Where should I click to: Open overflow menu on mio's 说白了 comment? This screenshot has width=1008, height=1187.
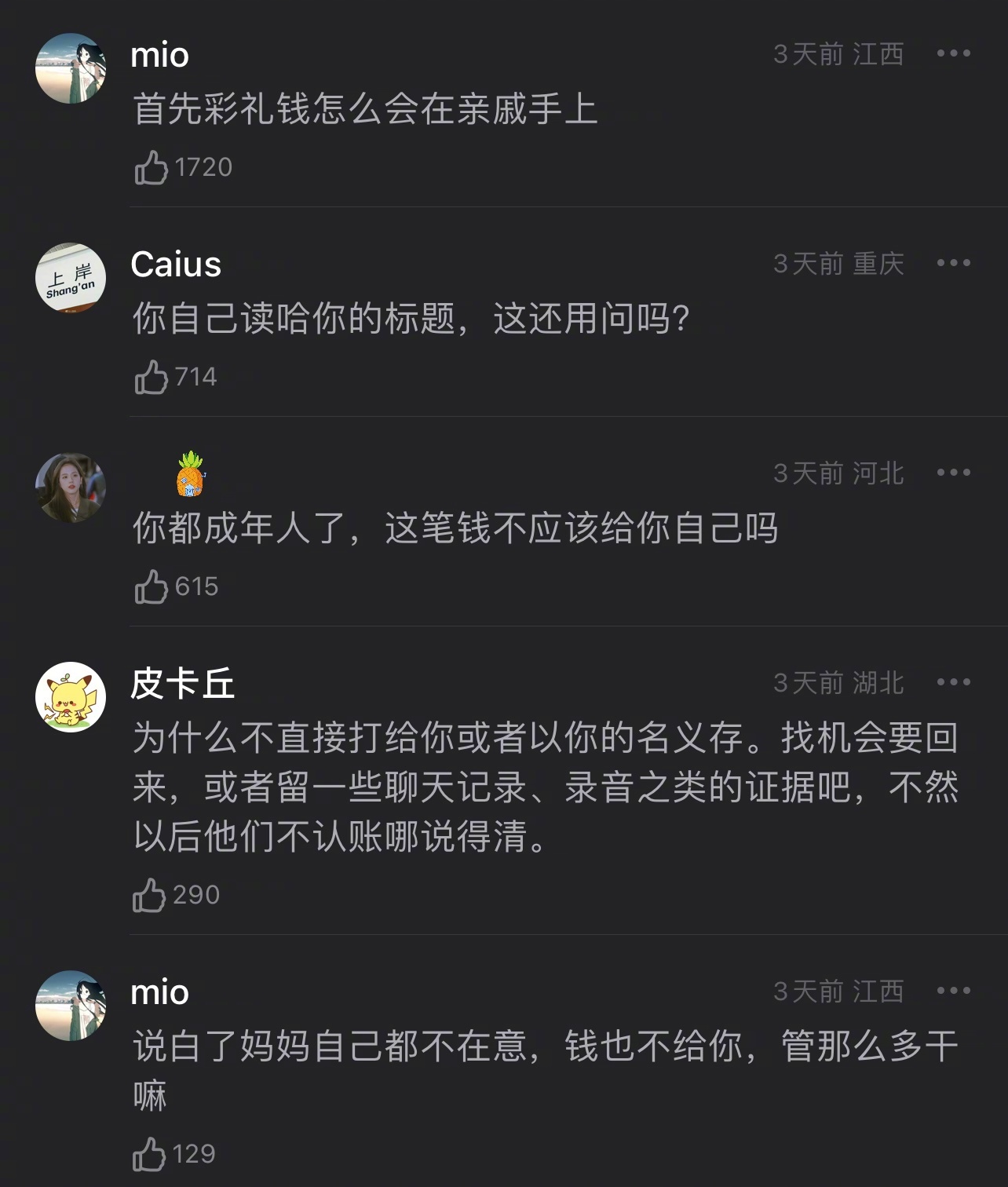point(954,992)
